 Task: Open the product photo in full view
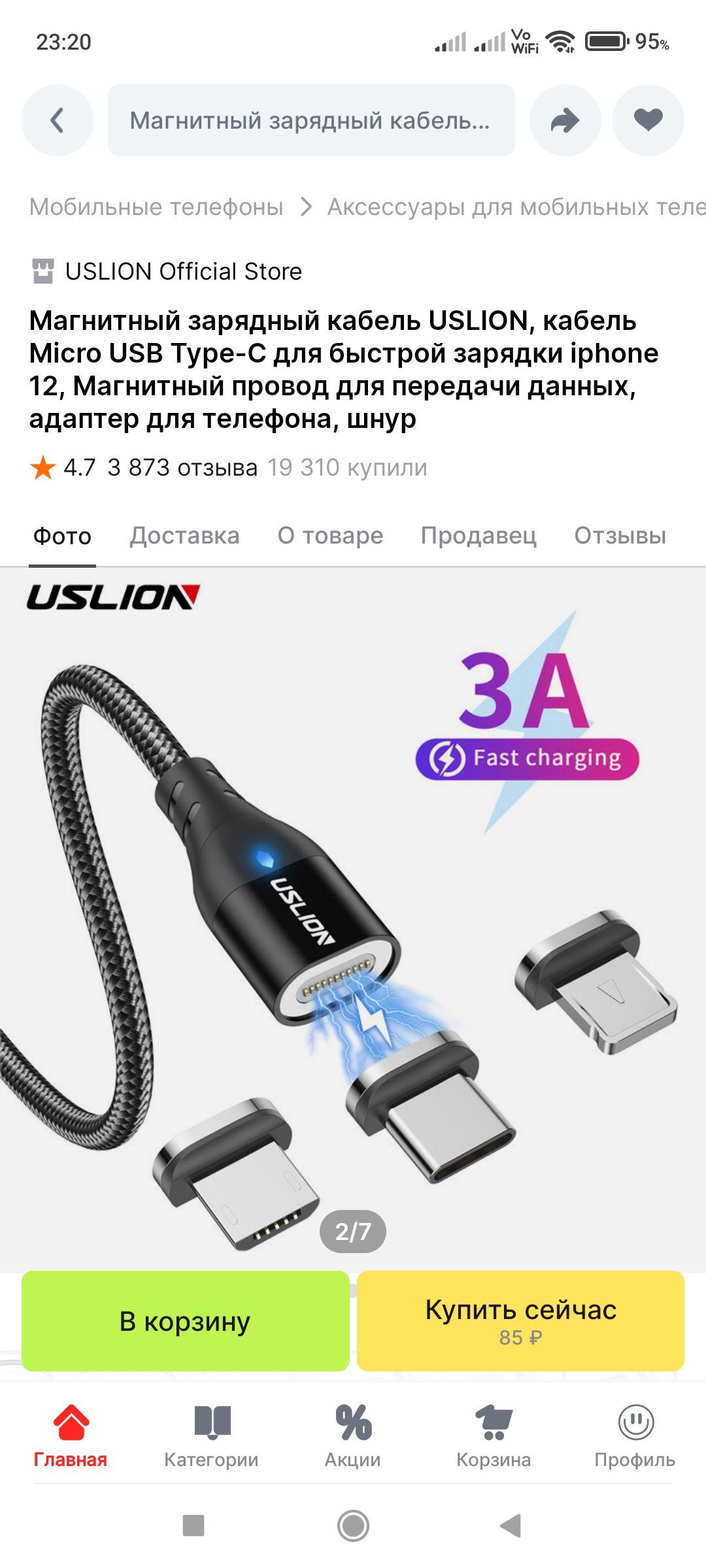click(353, 915)
